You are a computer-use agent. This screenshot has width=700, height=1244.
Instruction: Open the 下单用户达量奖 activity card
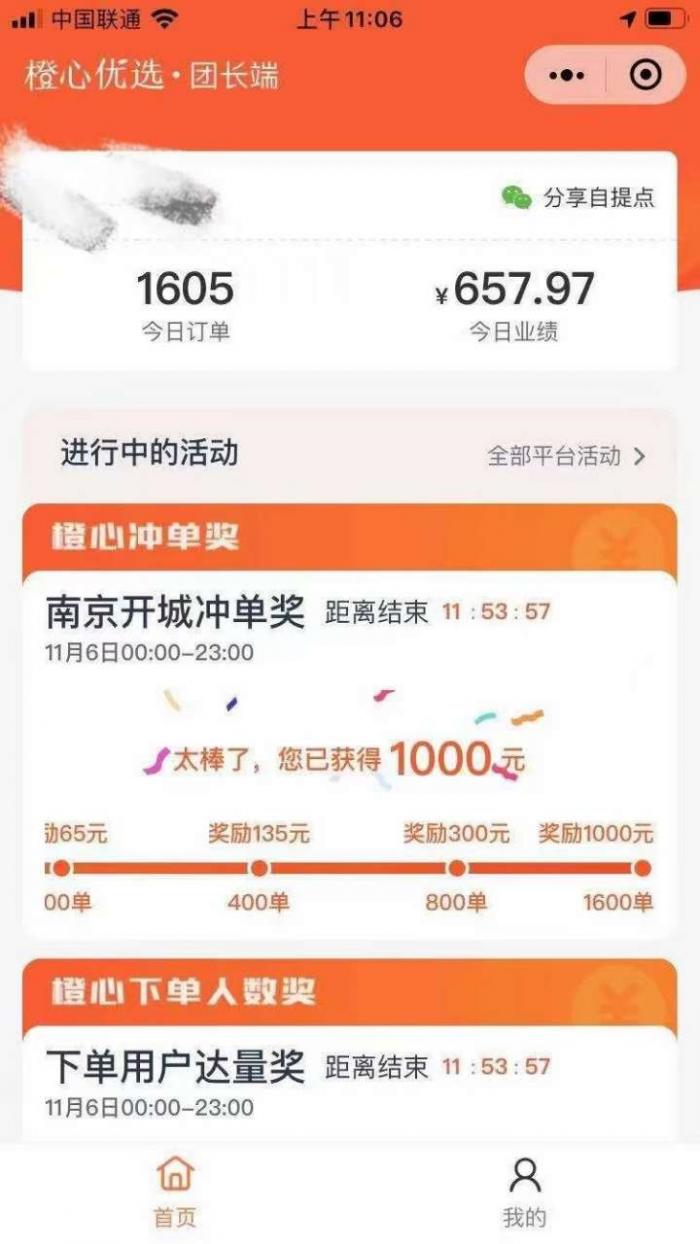[175, 1068]
